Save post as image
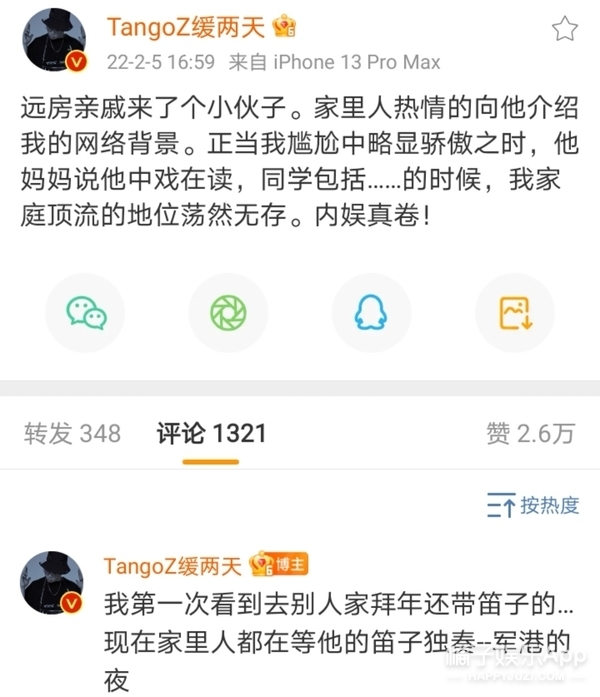Viewport: 600px width, 697px height. pyautogui.click(x=514, y=314)
